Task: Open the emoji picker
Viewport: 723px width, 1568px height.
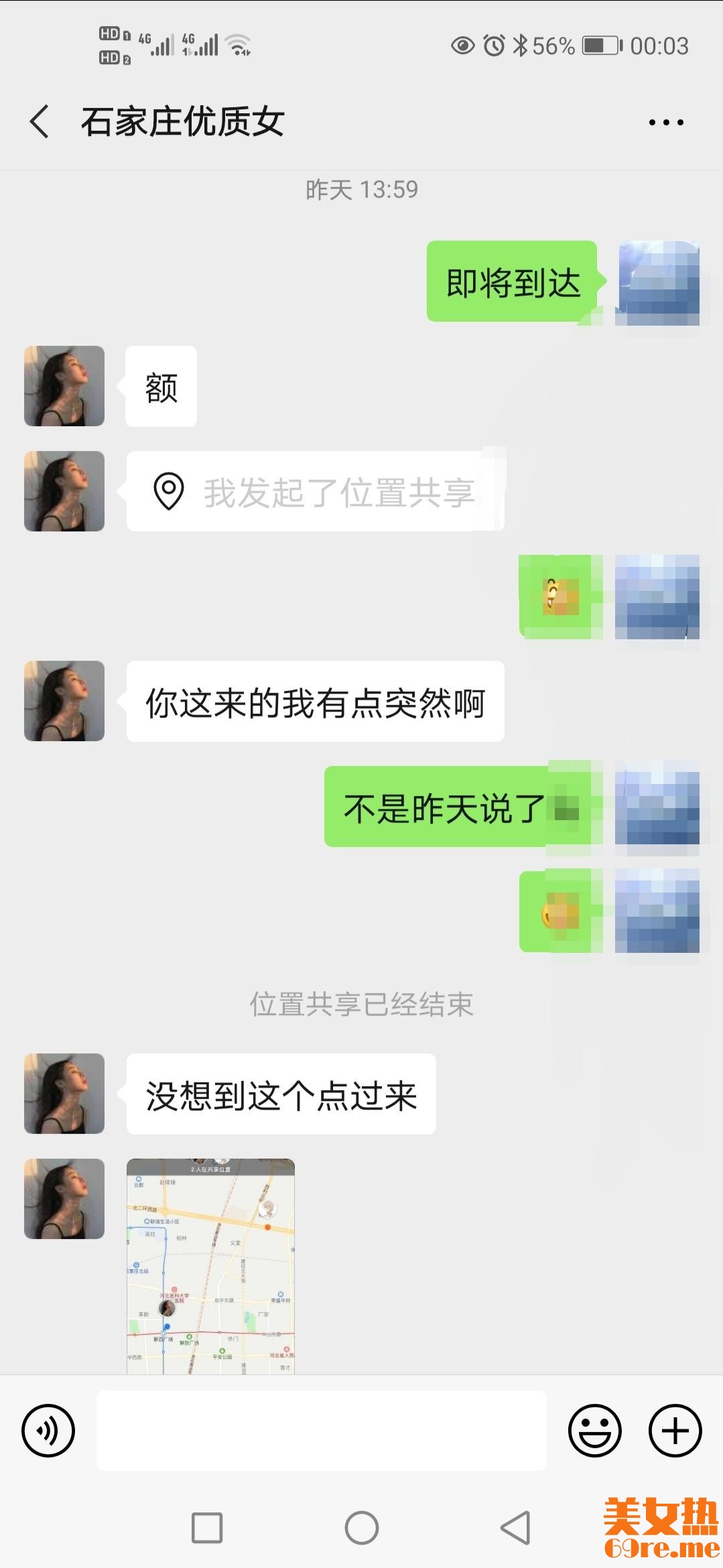Action: (594, 1430)
